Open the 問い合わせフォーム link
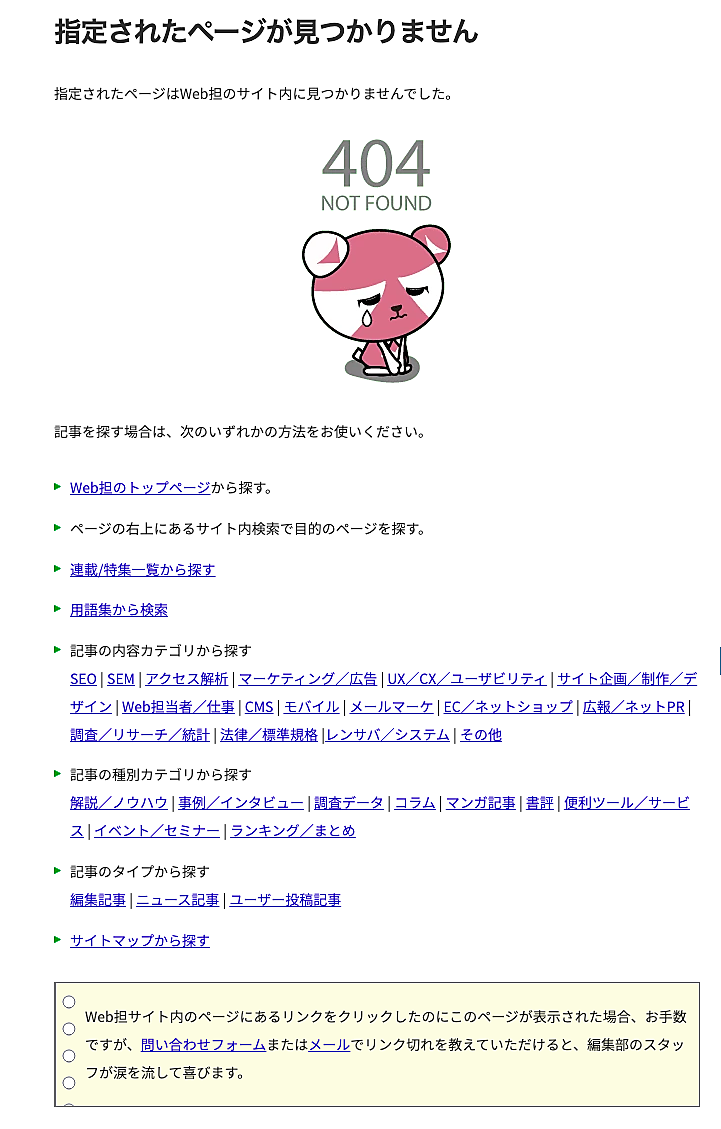This screenshot has height=1129, width=721. pos(203,1045)
